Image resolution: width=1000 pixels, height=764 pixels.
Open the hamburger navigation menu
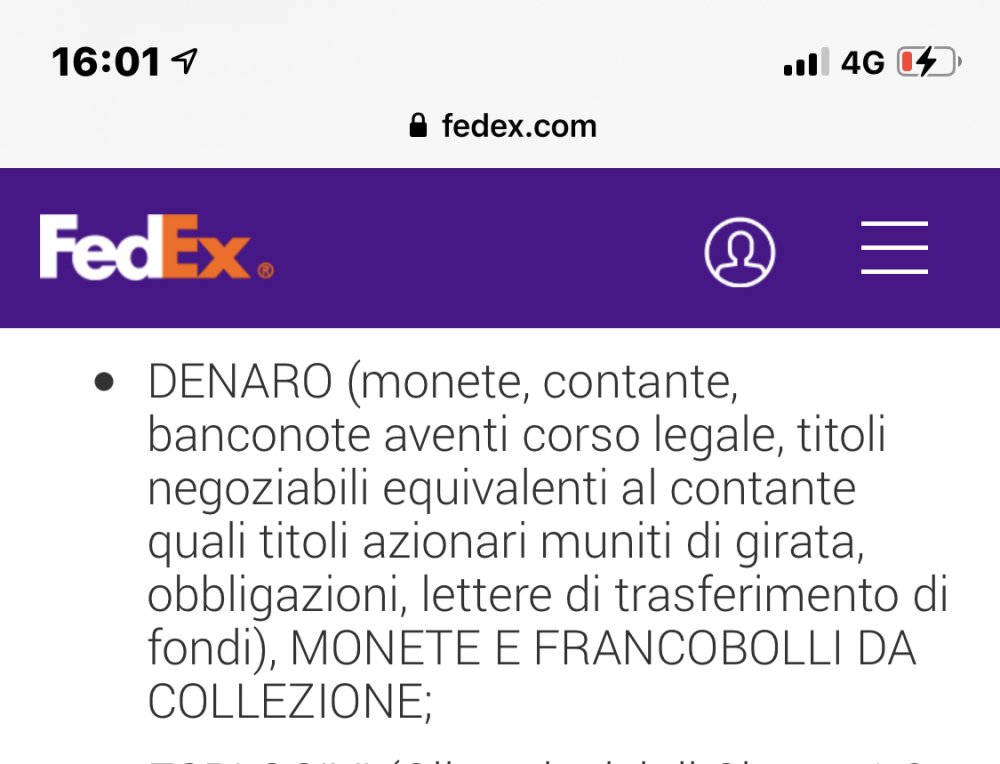pos(894,248)
